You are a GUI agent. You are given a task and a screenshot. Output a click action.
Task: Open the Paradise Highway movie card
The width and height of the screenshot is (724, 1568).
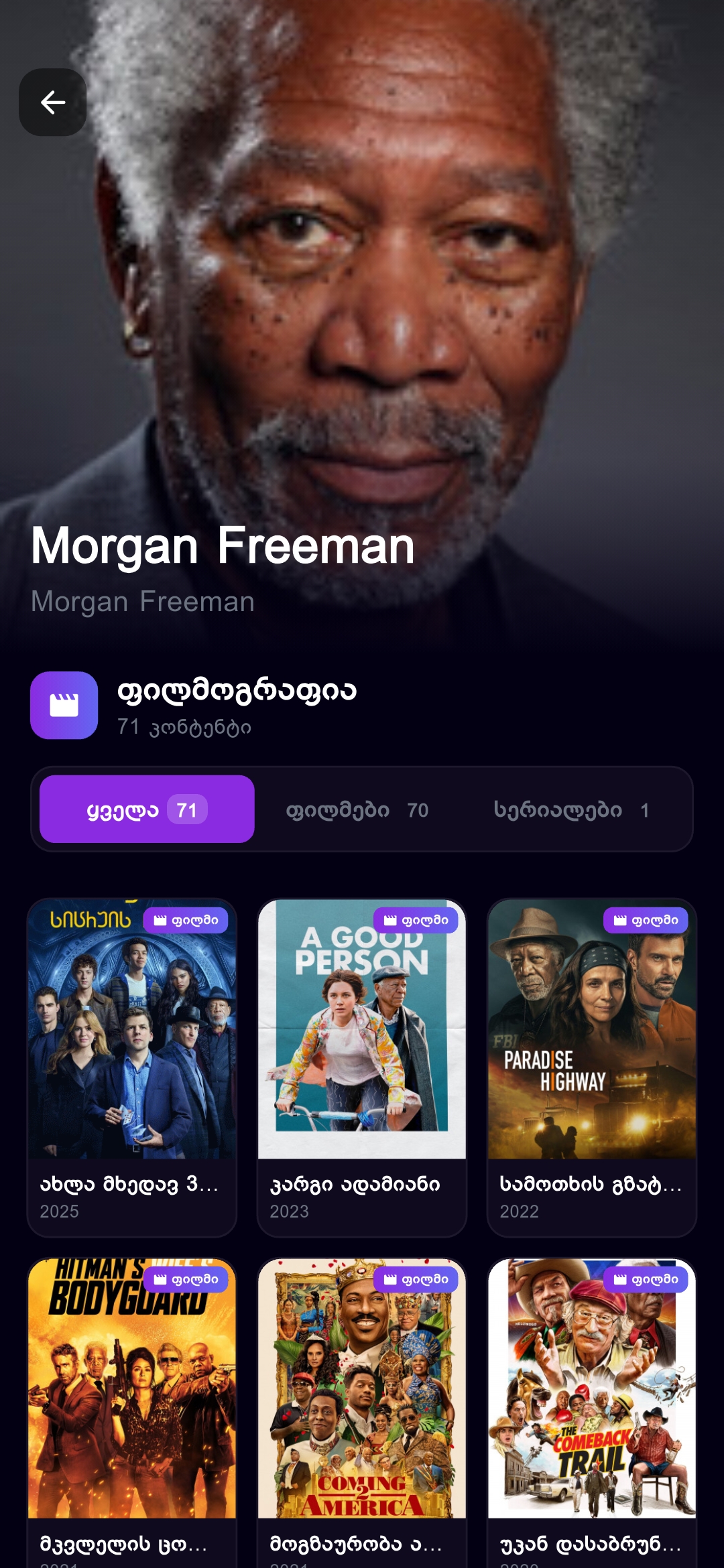coord(592,1065)
